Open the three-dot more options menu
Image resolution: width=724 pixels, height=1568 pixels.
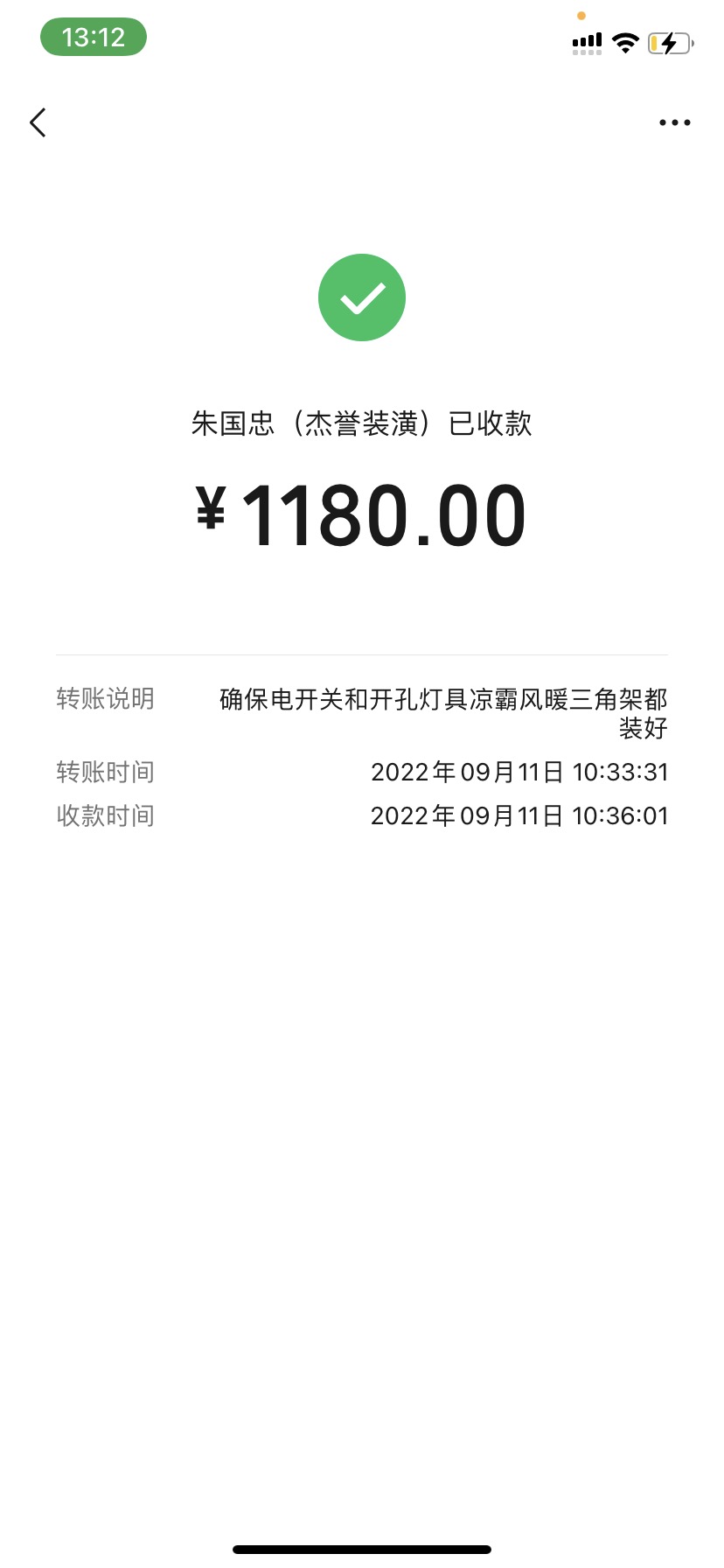[674, 122]
